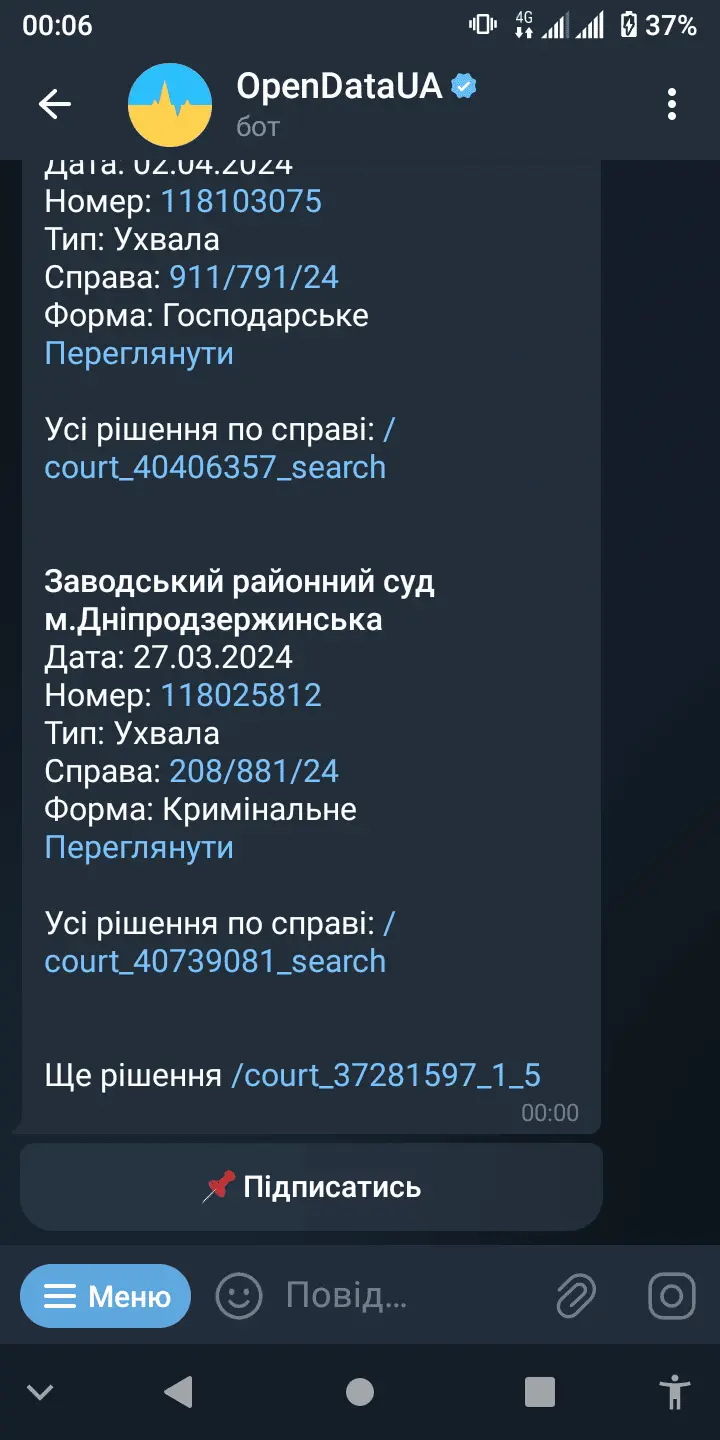The height and width of the screenshot is (1440, 720).
Task: Tap Переглянути under the Кримінальне decision
Action: point(139,847)
